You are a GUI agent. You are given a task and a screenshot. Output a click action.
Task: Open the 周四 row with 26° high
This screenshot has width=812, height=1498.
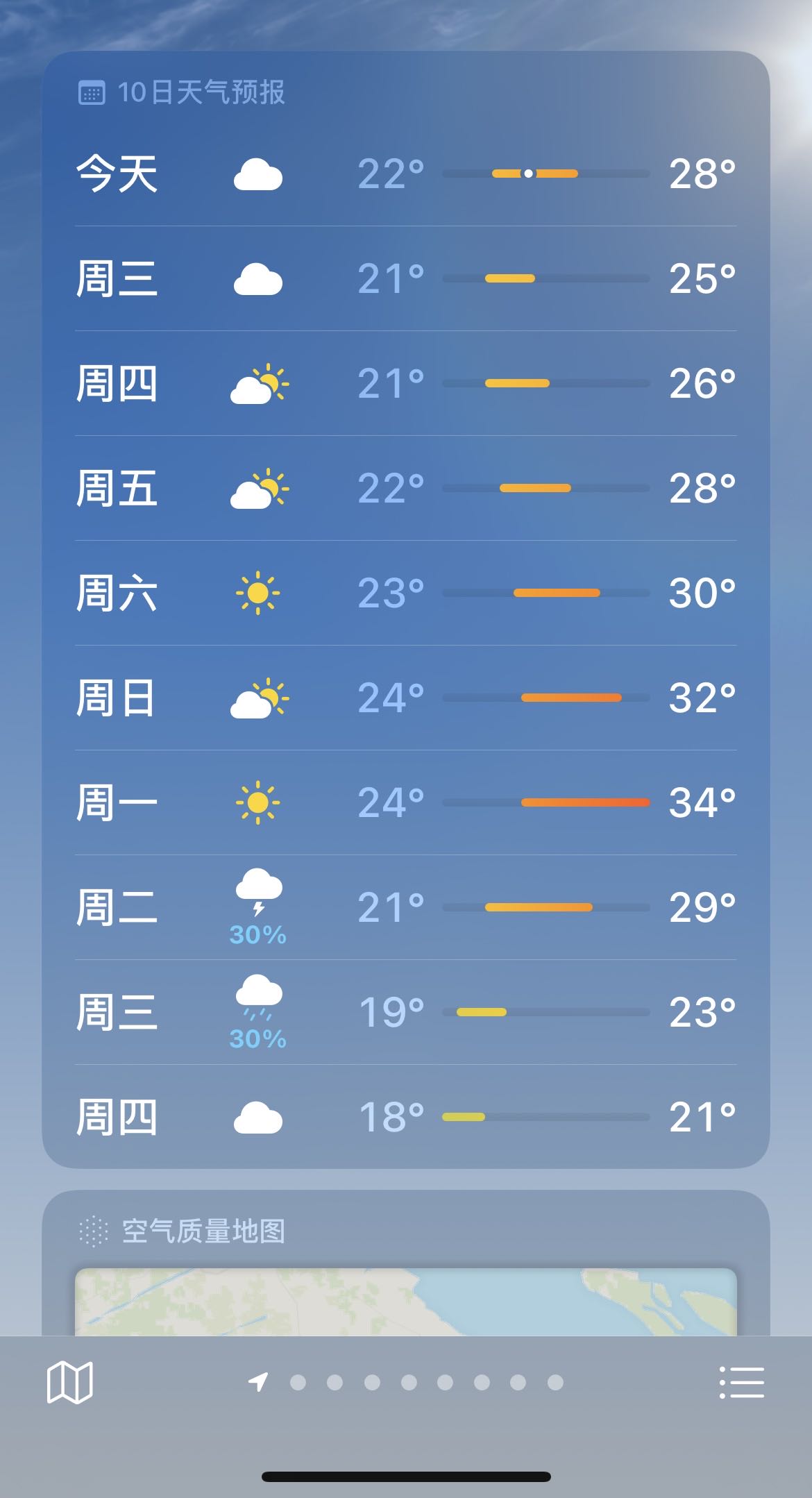coord(406,383)
